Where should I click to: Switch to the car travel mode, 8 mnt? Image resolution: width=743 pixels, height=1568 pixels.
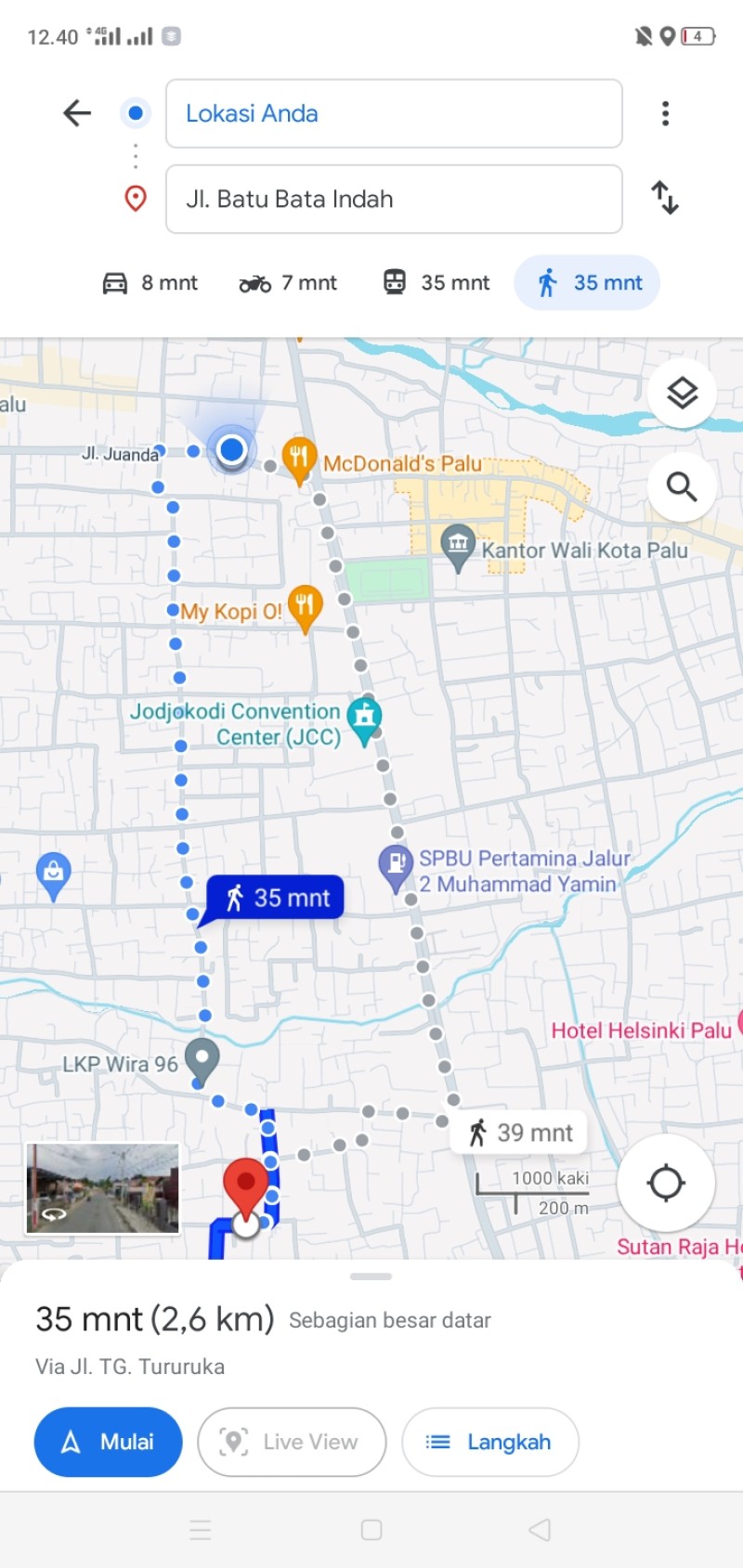pos(150,283)
